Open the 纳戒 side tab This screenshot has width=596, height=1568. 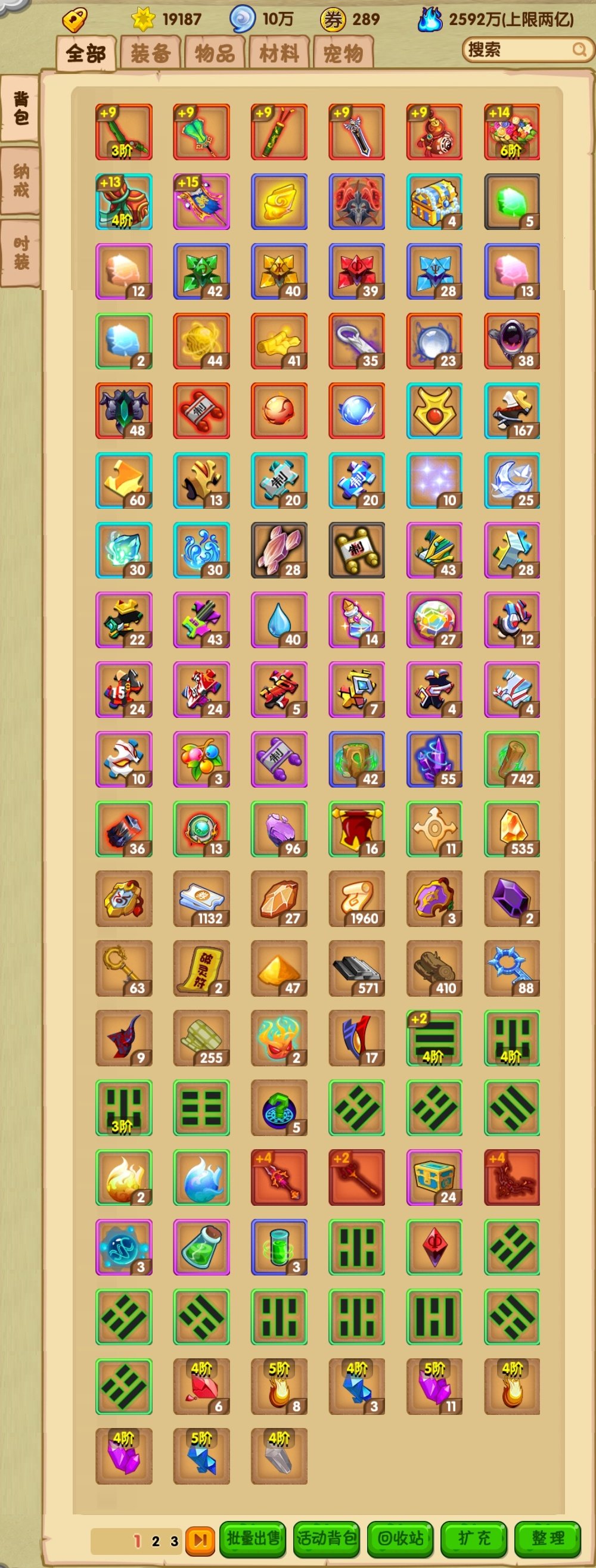21,181
